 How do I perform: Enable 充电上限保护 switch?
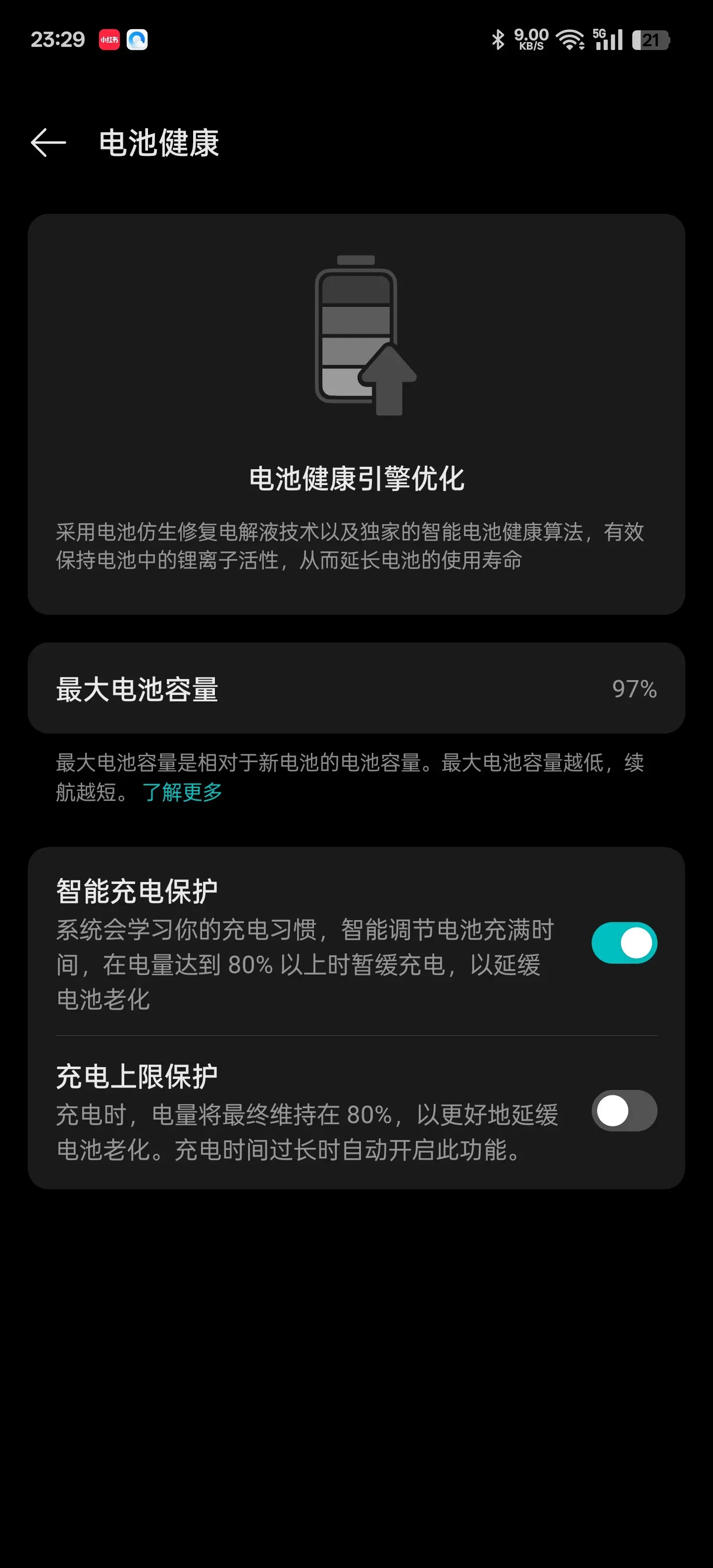pyautogui.click(x=623, y=1111)
